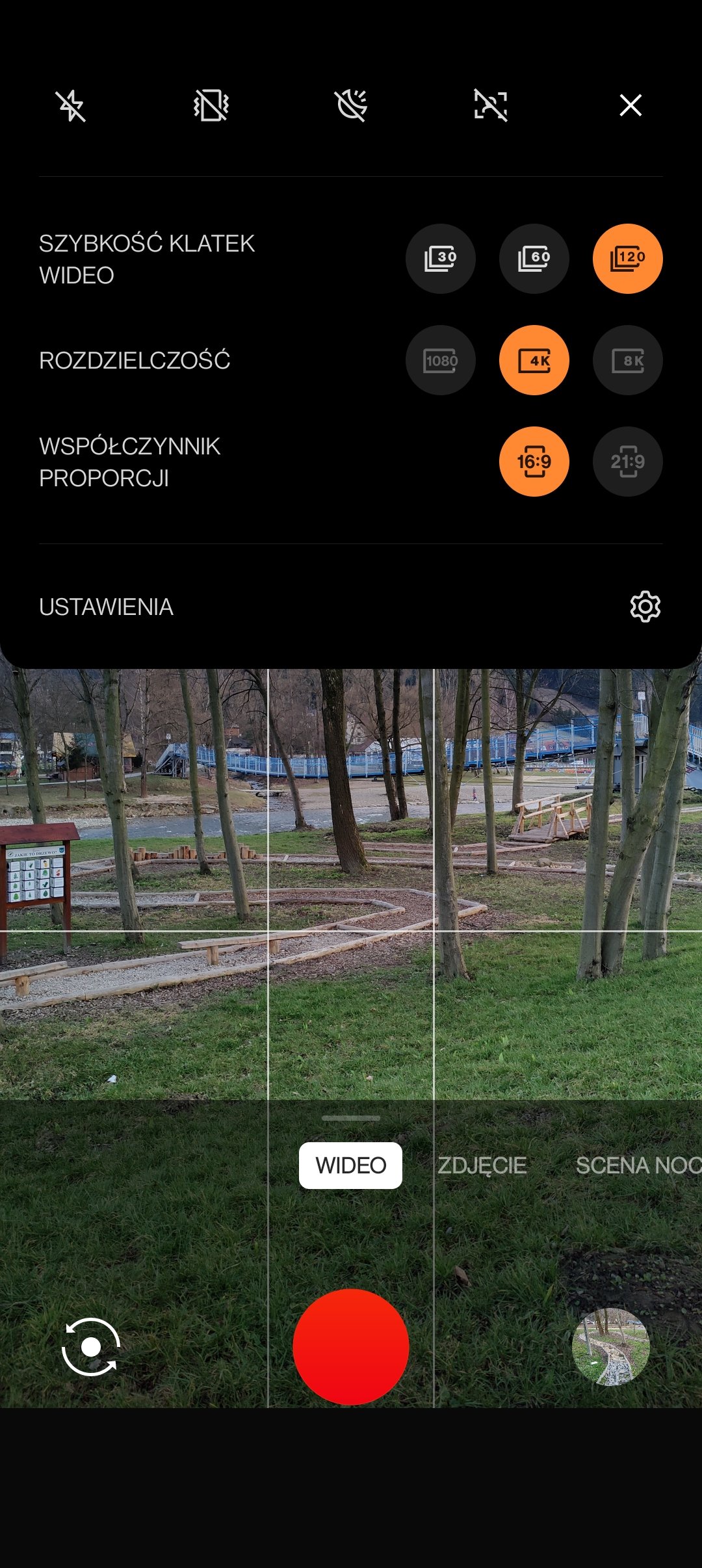Choose 1080 resolution
Image resolution: width=702 pixels, height=1568 pixels.
pos(441,360)
